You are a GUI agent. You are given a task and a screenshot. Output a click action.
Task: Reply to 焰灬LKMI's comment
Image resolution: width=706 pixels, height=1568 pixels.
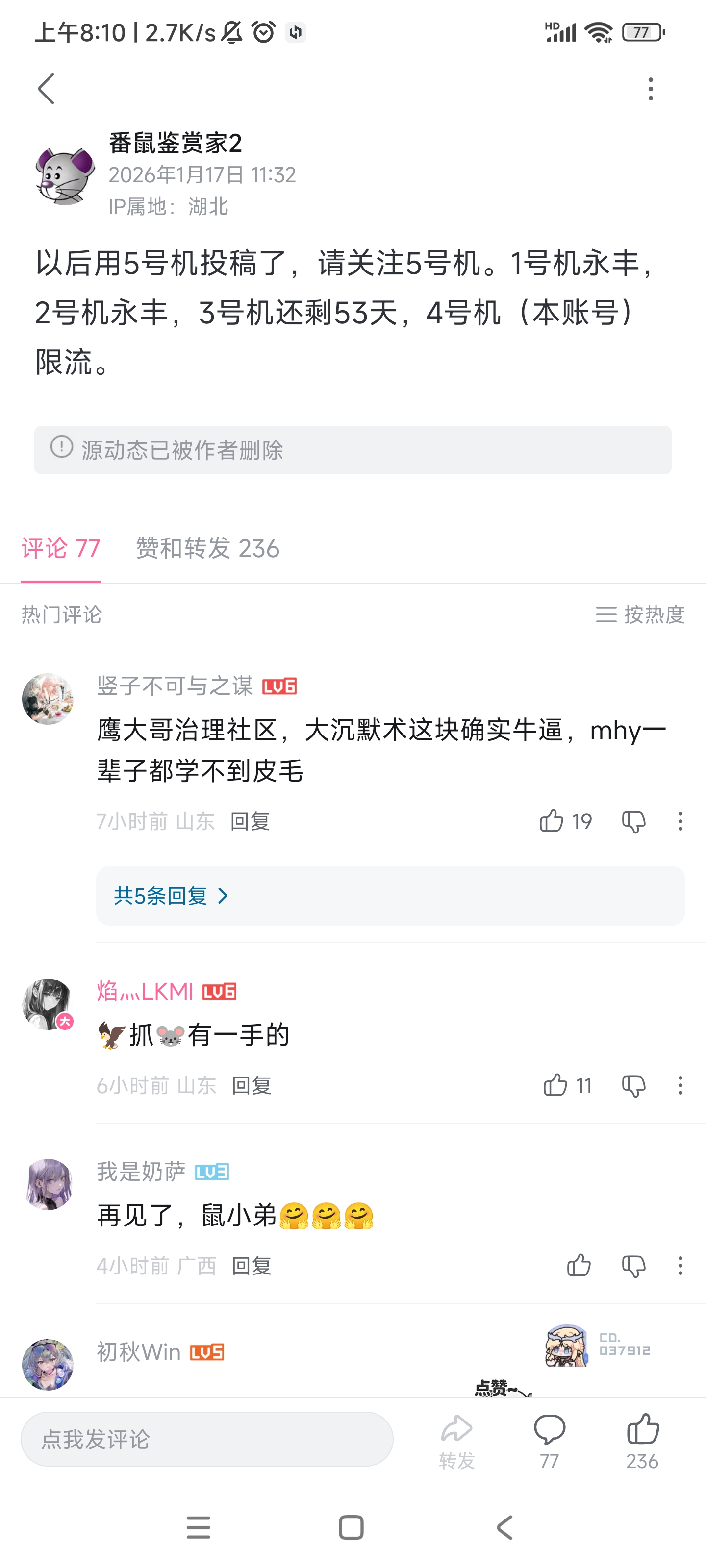[251, 1085]
